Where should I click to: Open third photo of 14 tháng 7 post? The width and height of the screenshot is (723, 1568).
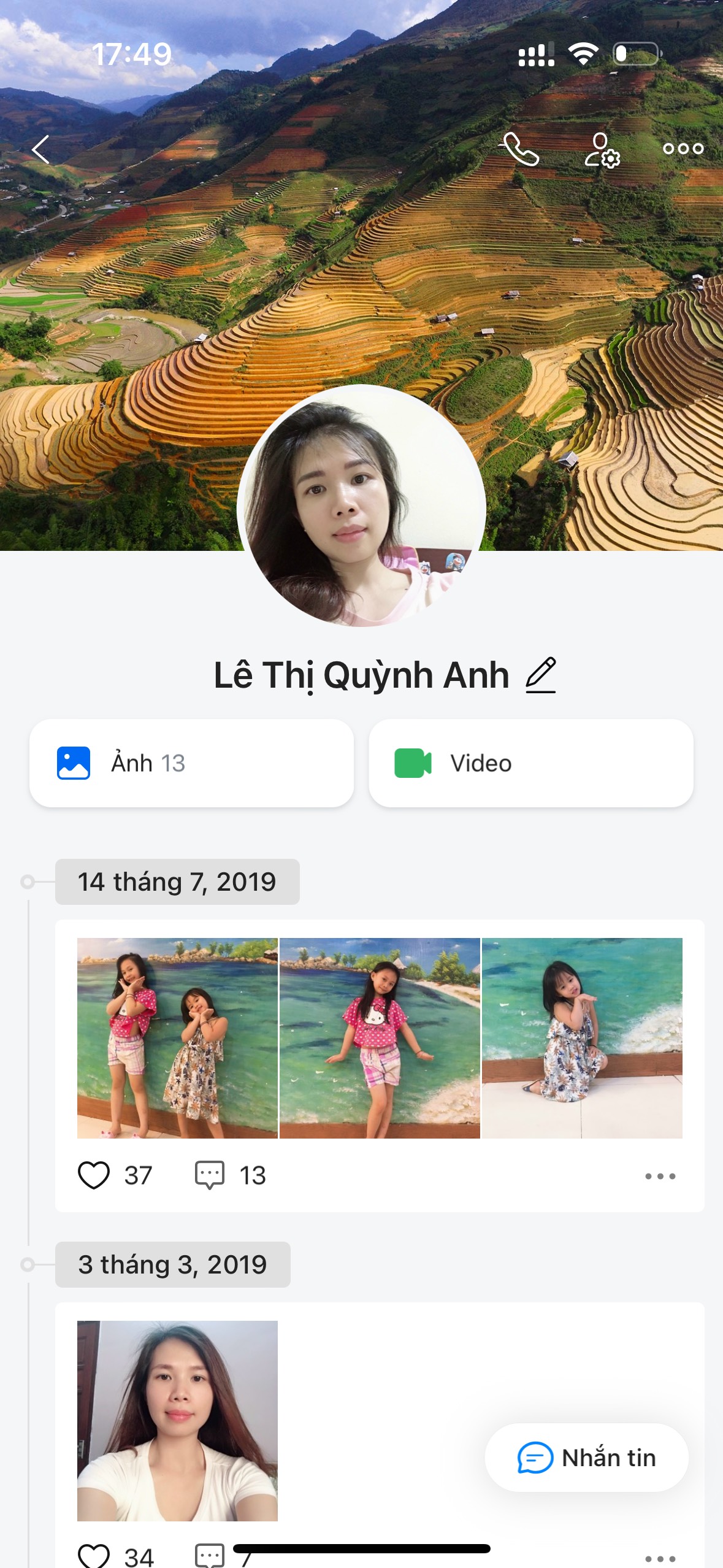tap(582, 1038)
